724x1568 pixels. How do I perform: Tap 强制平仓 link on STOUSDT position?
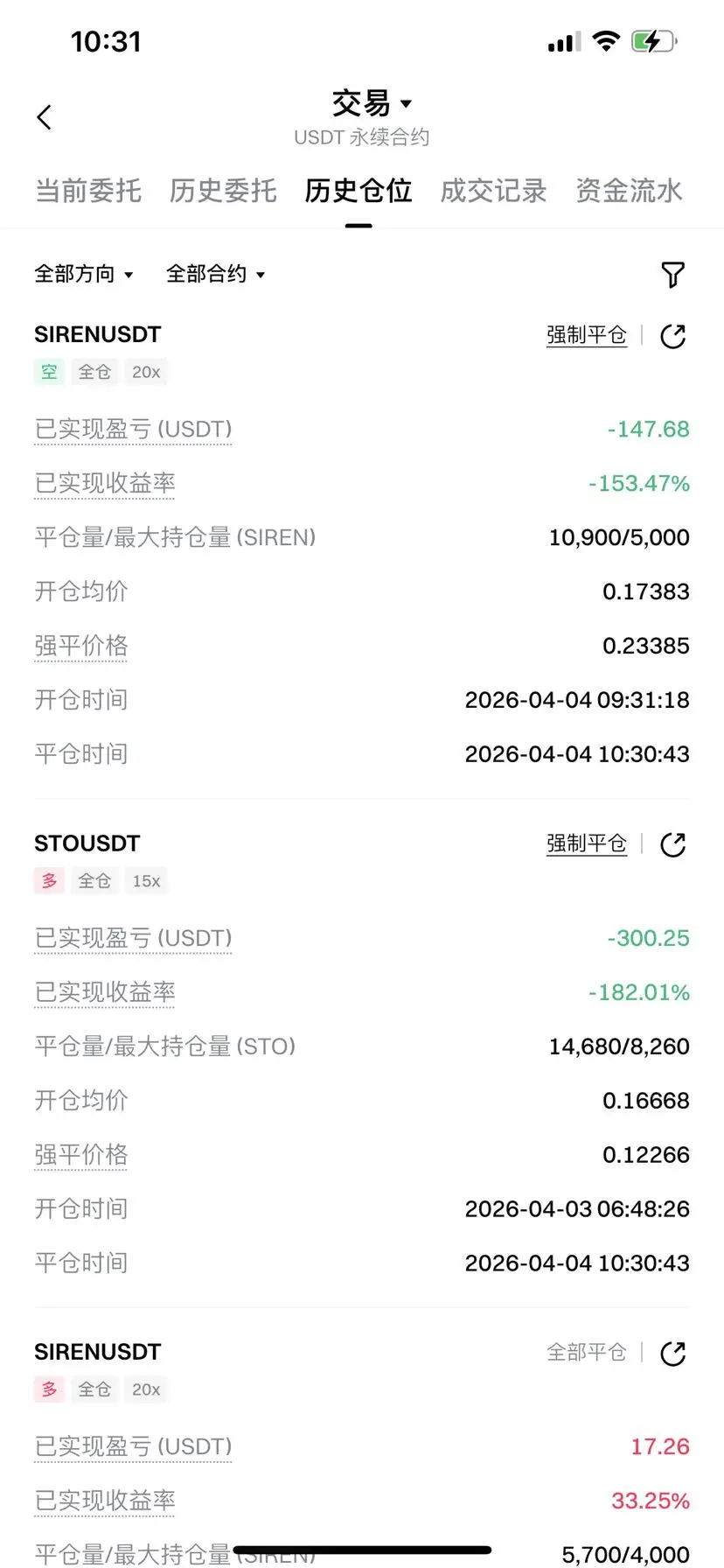pyautogui.click(x=587, y=843)
